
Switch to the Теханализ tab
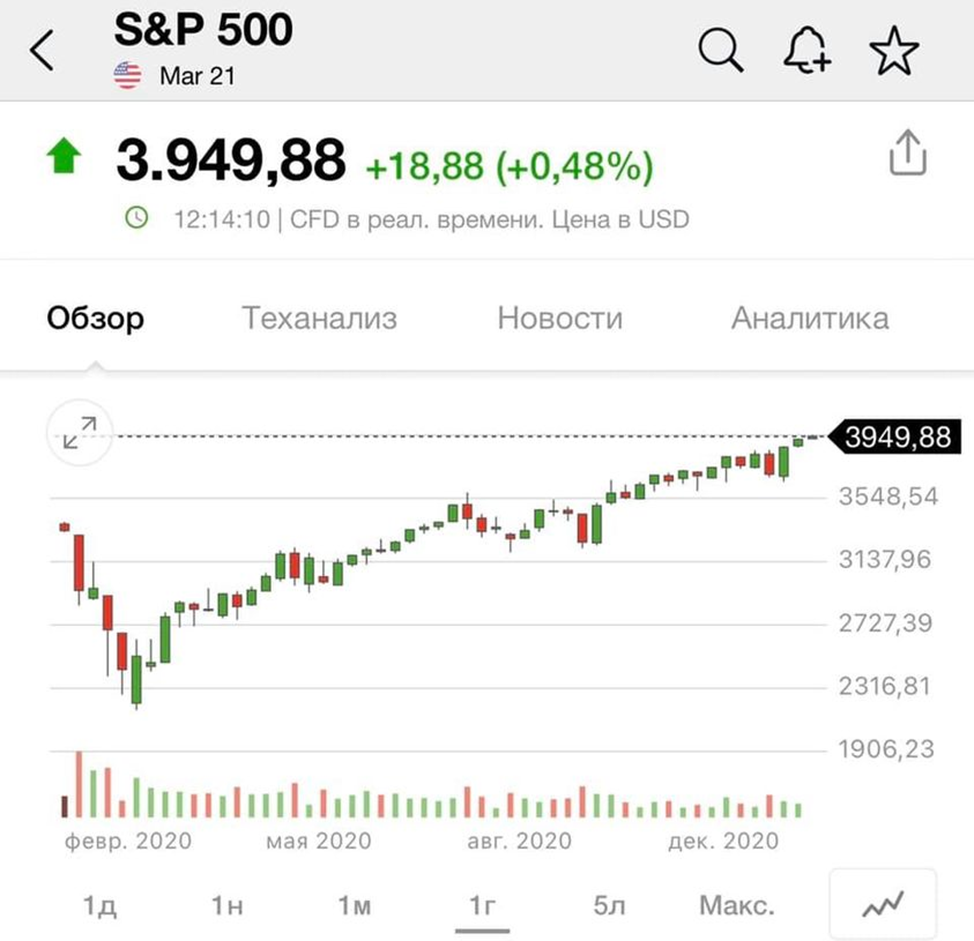[x=319, y=318]
